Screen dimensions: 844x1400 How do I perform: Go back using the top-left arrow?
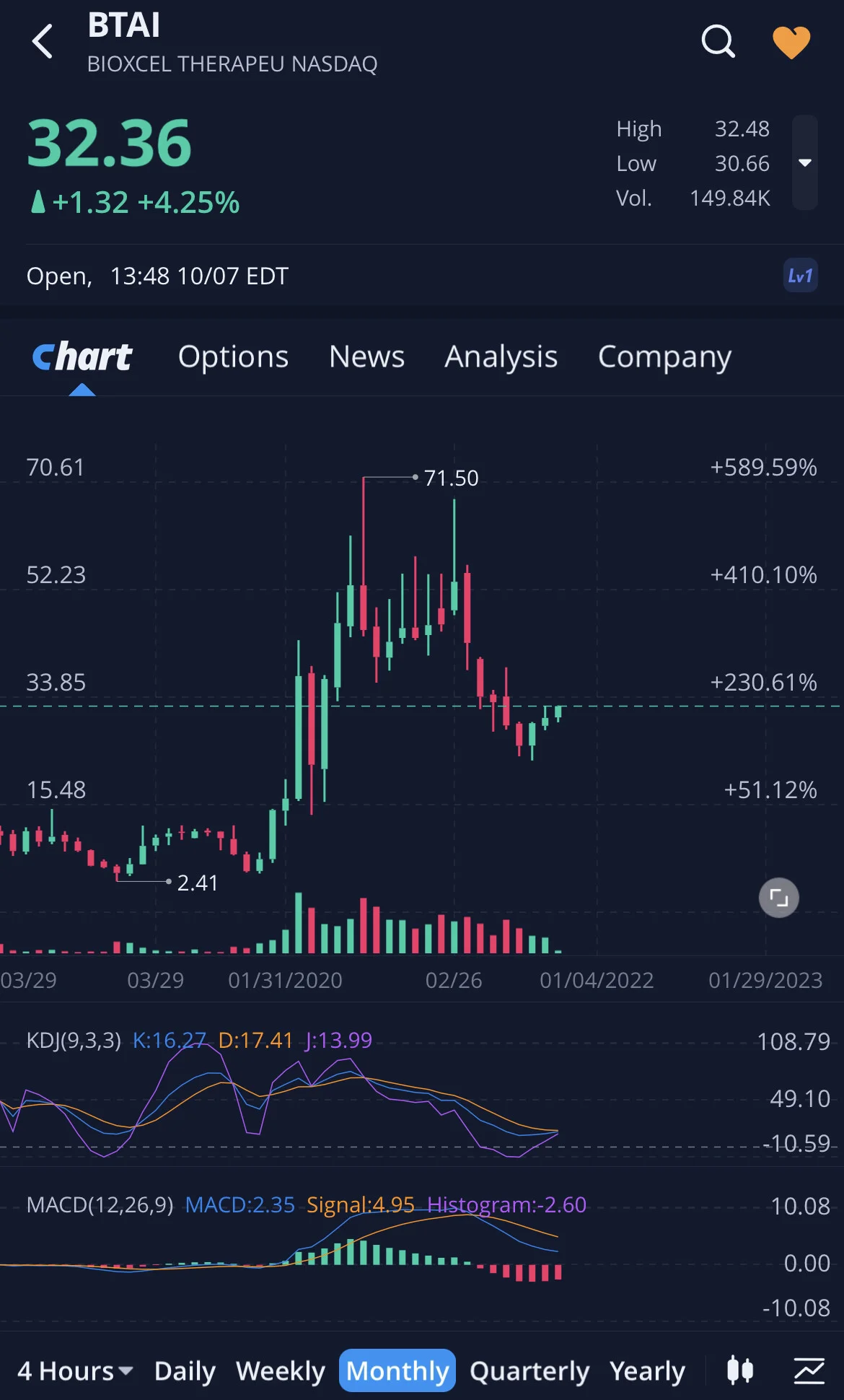point(43,41)
